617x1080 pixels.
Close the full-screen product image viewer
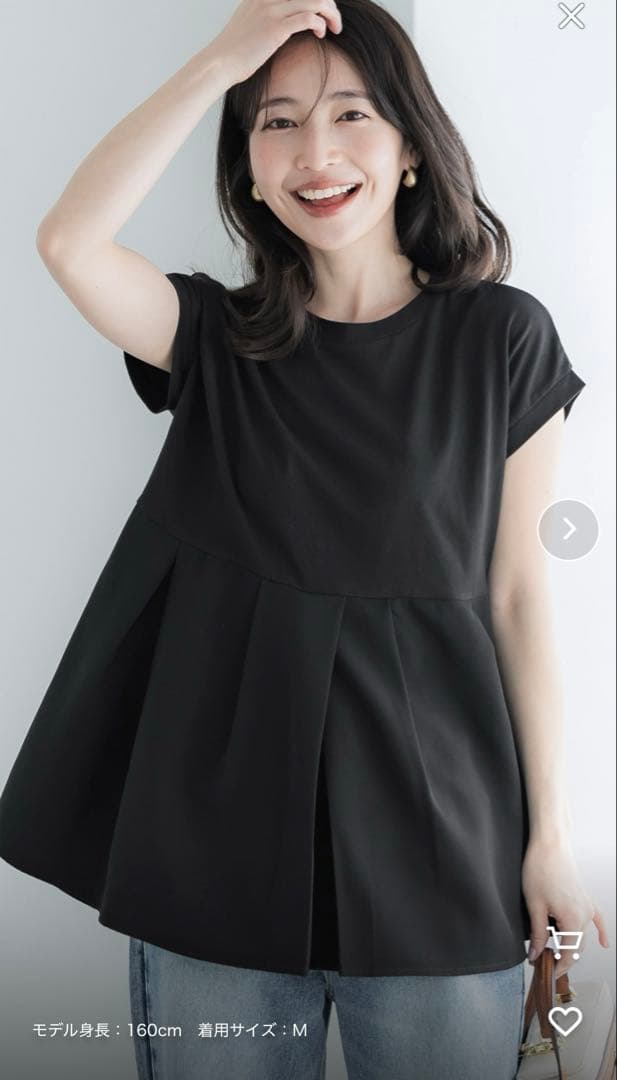coord(571,16)
